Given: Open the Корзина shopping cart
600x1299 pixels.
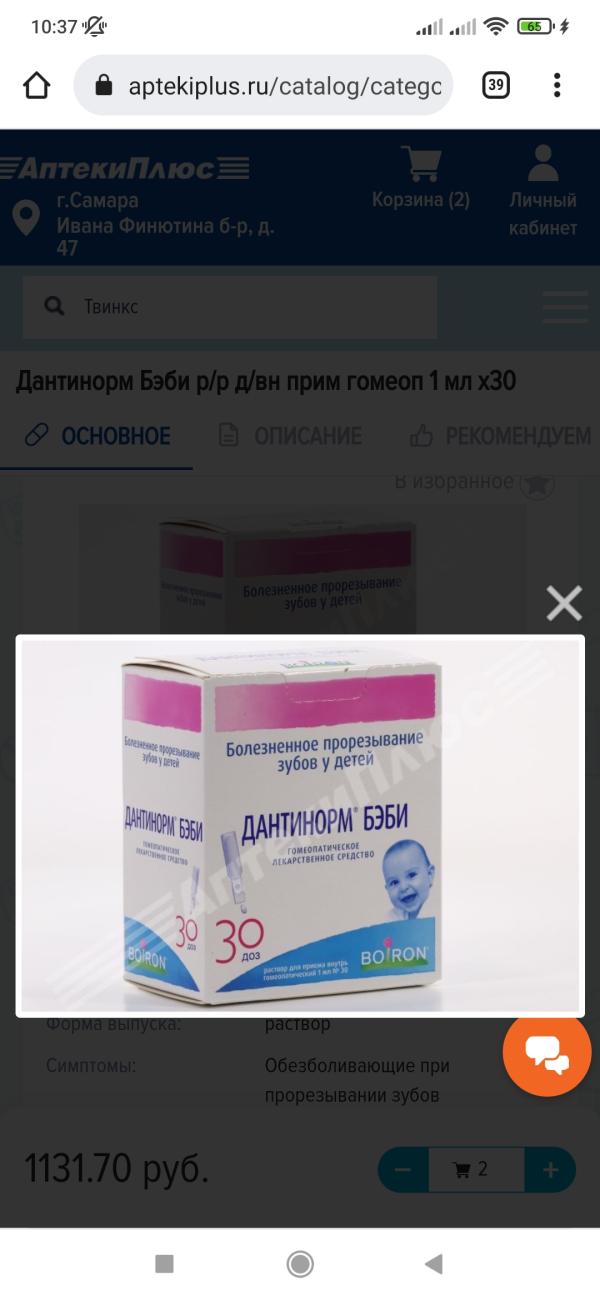Looking at the screenshot, I should (421, 178).
